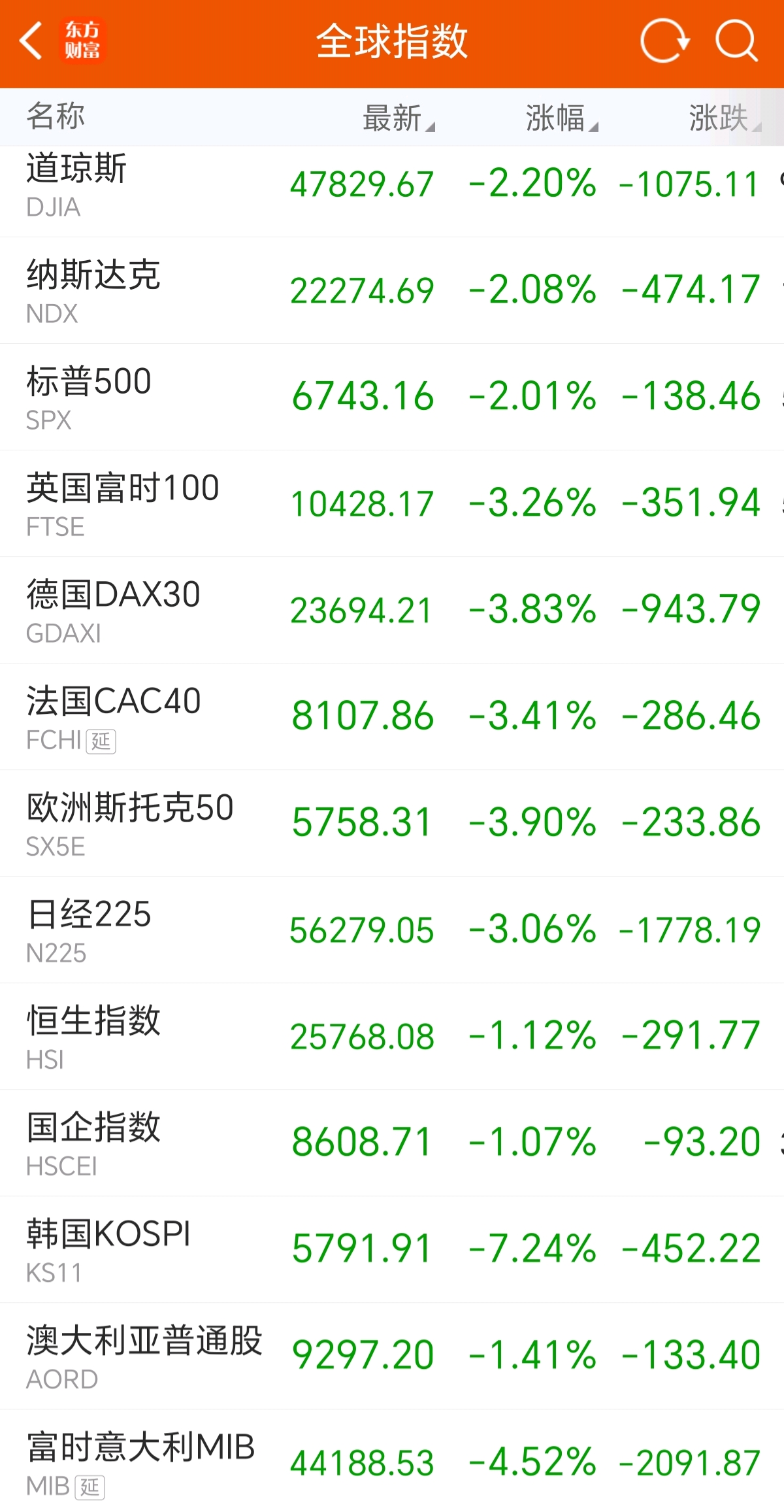Select the 日经225 N225 row
784x1512 pixels.
click(x=392, y=930)
